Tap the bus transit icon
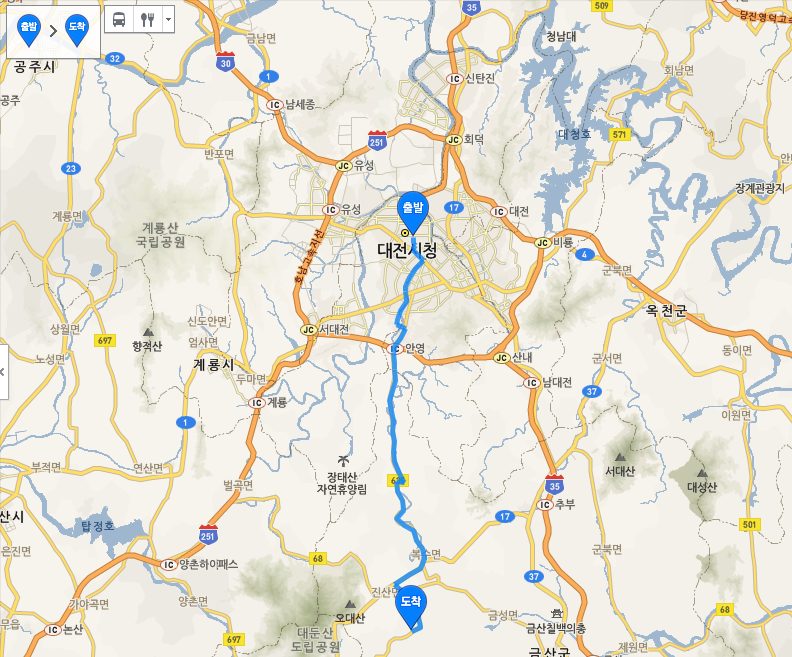Image resolution: width=792 pixels, height=657 pixels. (119, 19)
